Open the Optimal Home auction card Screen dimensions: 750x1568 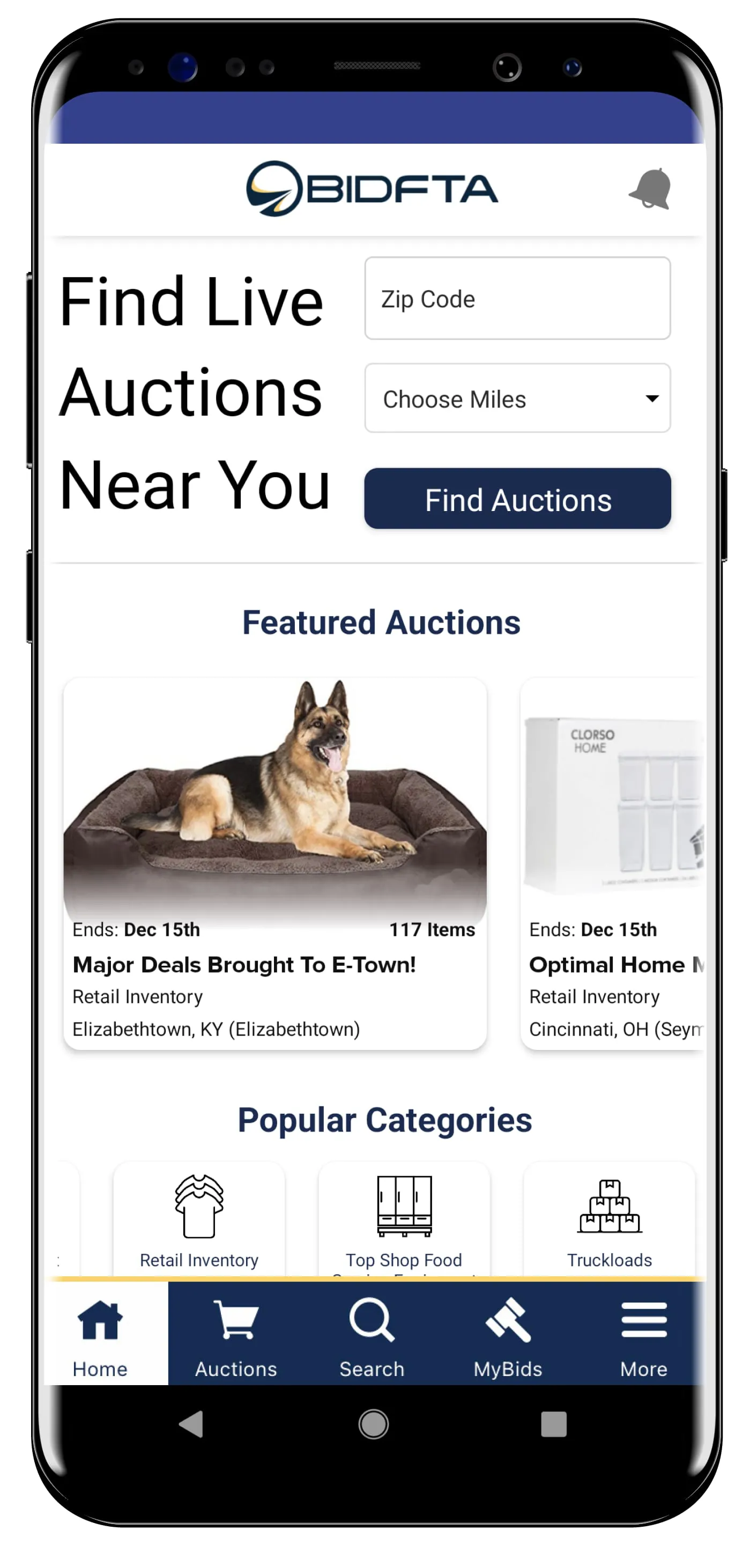[x=612, y=863]
